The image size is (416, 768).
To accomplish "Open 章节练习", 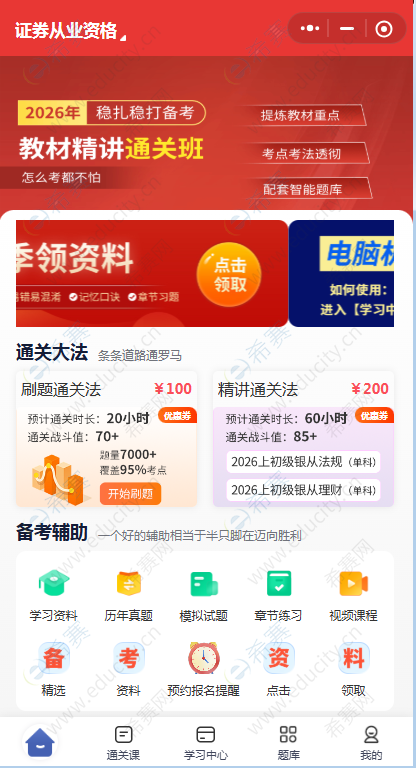I will pos(278,595).
